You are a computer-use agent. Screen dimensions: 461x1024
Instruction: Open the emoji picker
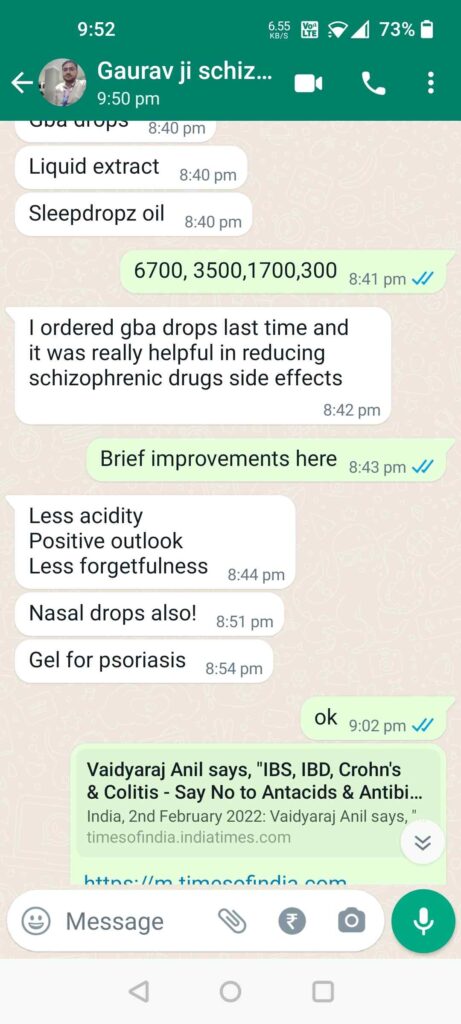pos(36,921)
